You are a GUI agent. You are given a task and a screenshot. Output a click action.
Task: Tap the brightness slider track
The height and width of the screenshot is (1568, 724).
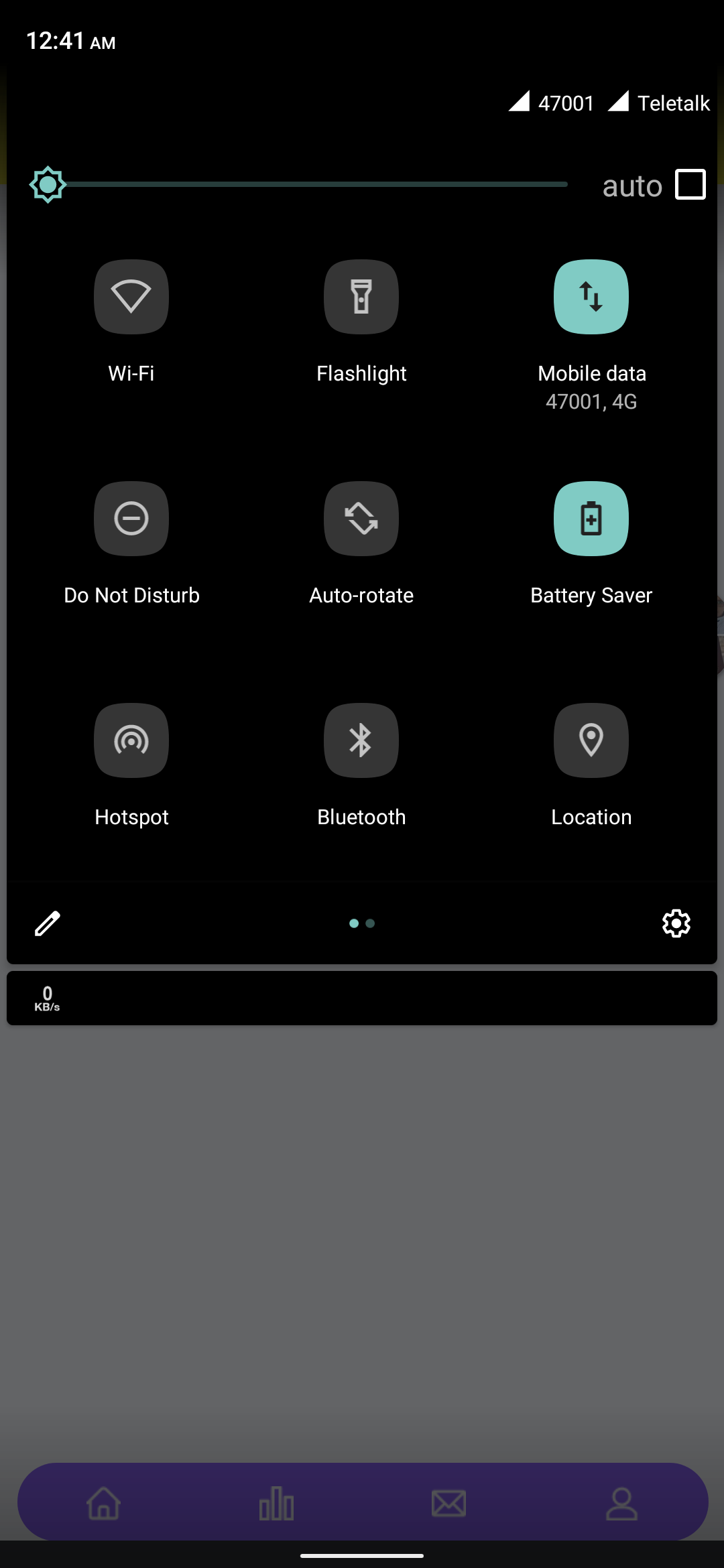pos(315,184)
